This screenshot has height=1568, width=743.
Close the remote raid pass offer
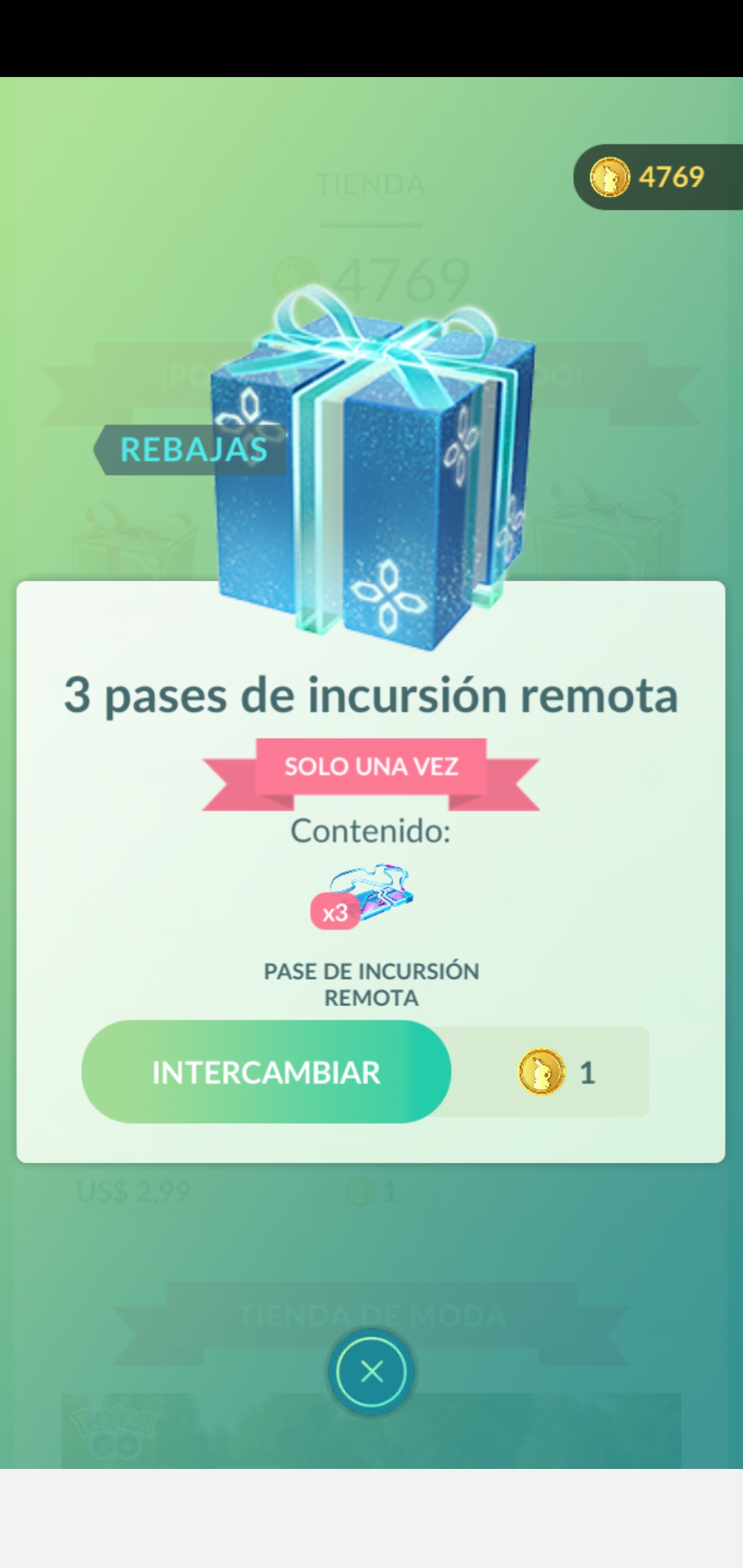[371, 1372]
